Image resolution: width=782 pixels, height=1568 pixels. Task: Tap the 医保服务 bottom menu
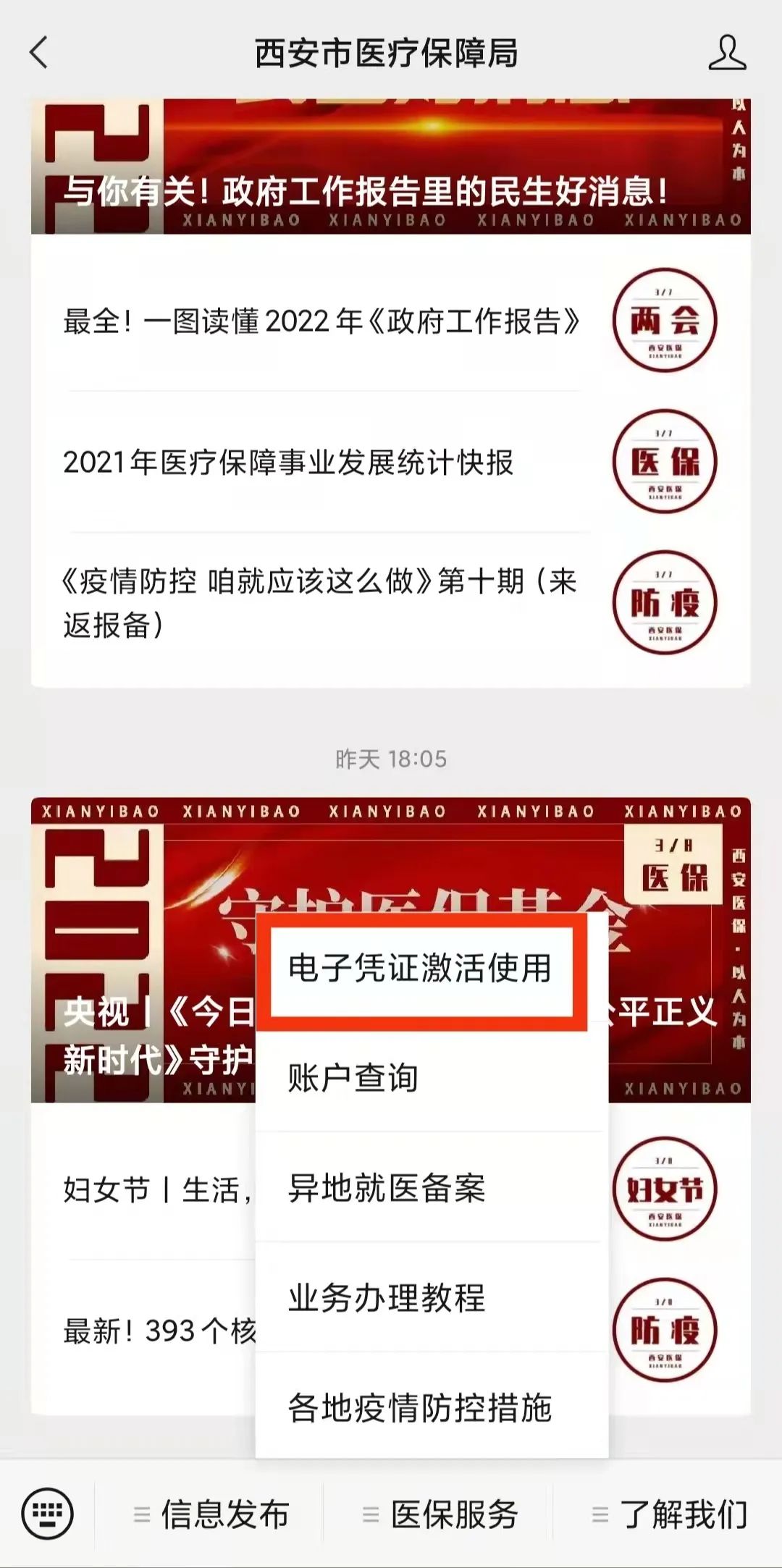(x=440, y=1514)
